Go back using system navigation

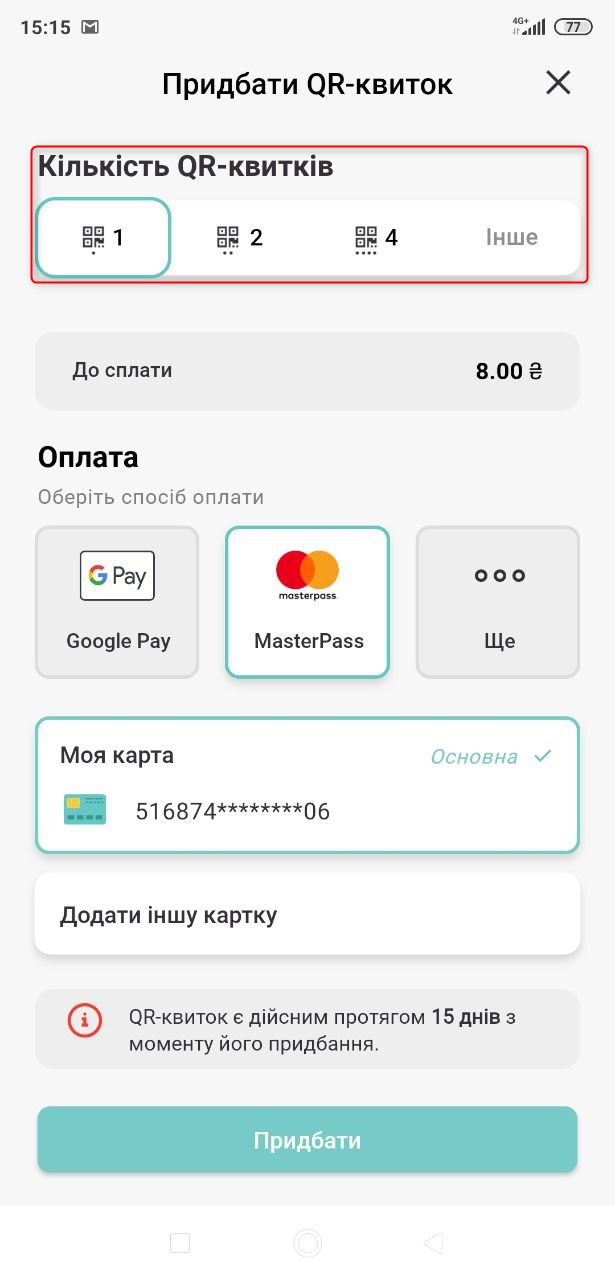click(433, 1243)
